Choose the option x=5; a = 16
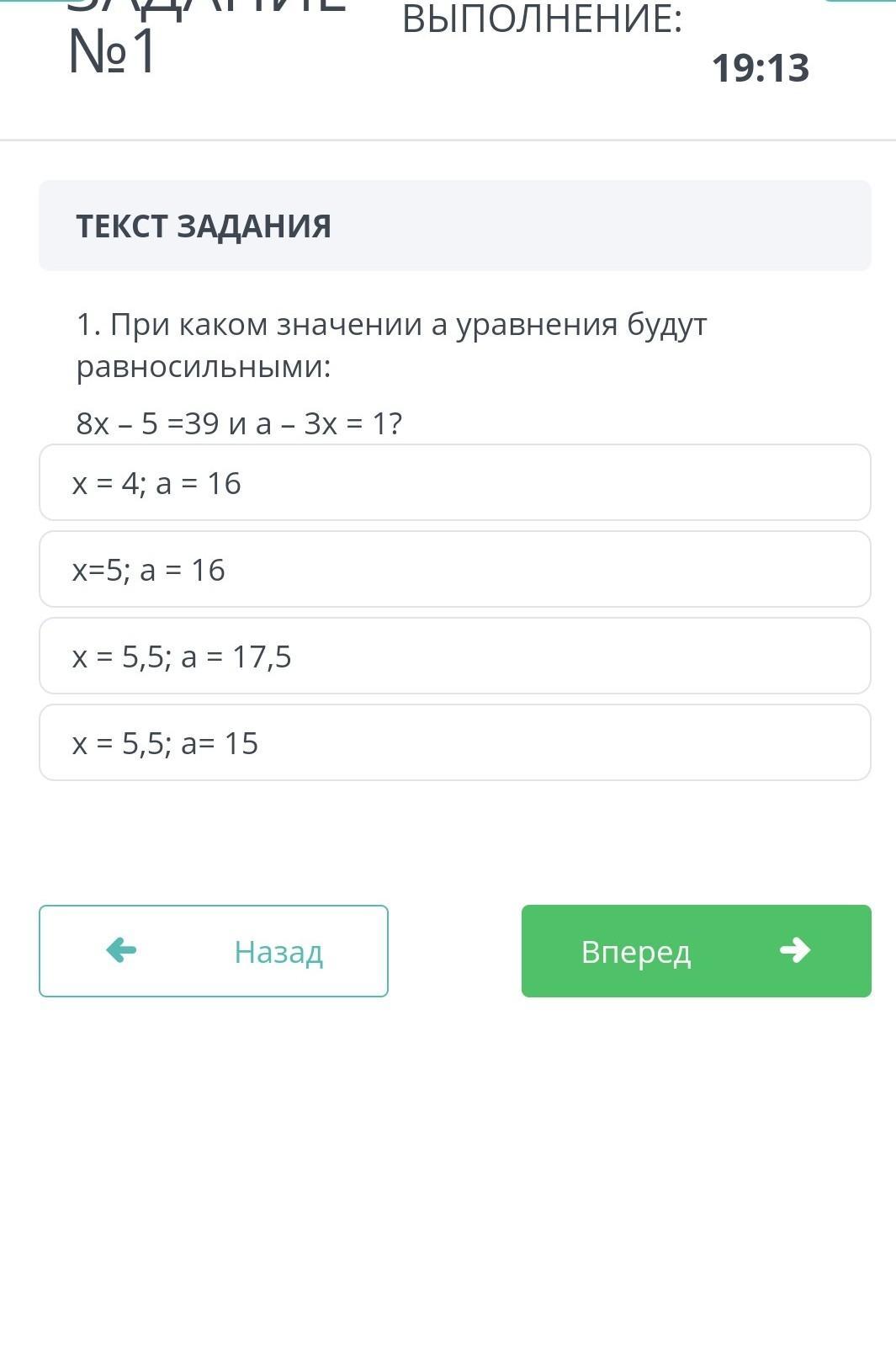Screen dimensions: 896x1345 click(x=454, y=570)
